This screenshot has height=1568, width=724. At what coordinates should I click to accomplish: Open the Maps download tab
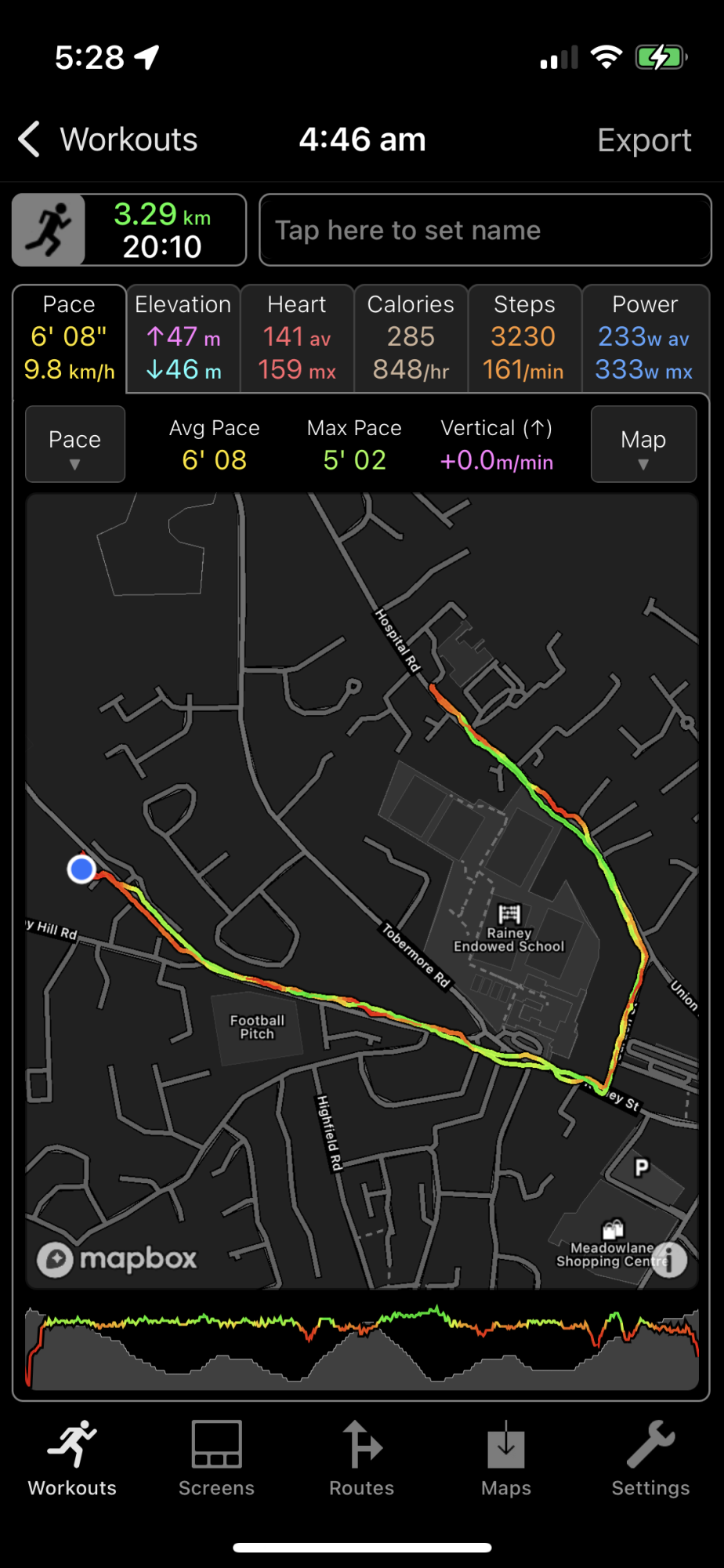click(506, 1458)
